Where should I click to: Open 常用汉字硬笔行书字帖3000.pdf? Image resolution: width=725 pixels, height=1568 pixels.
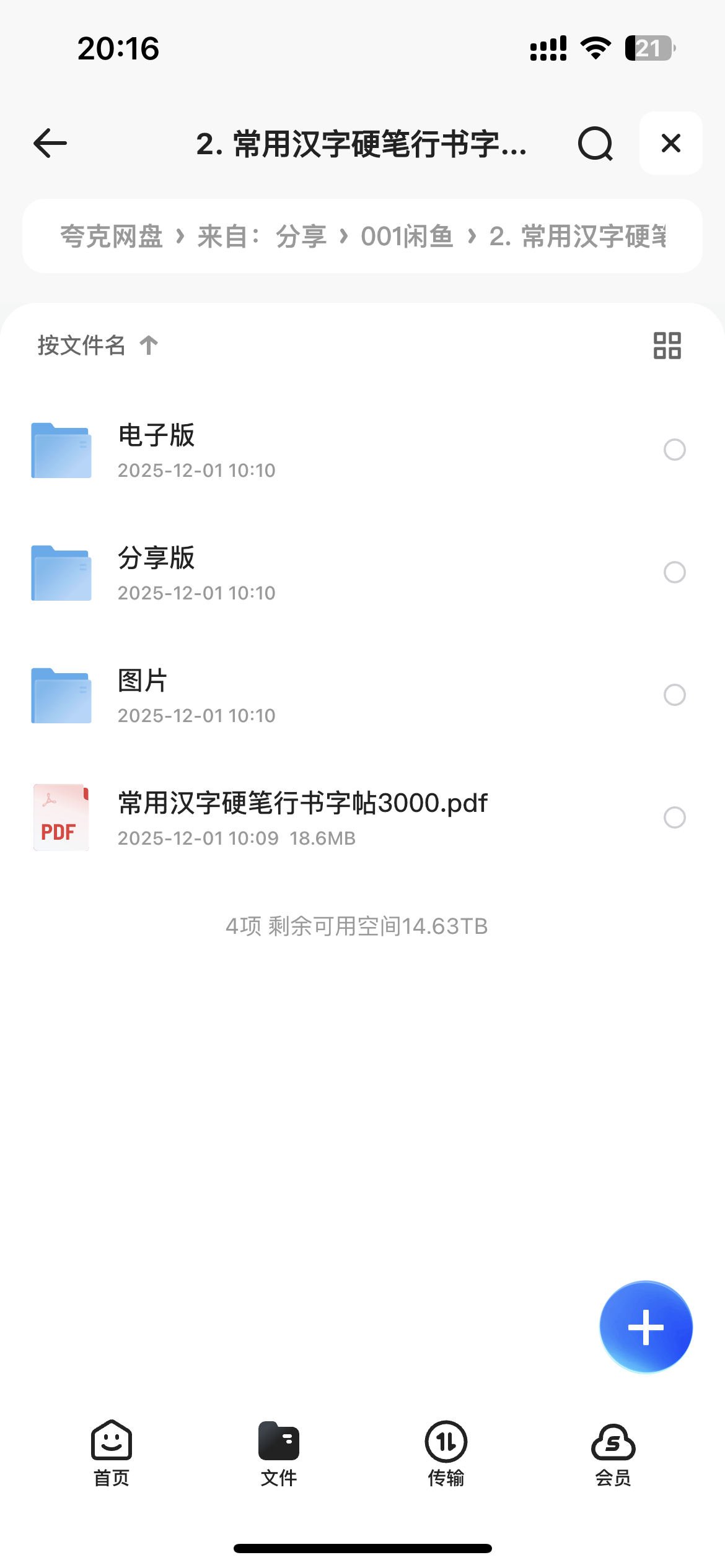click(302, 817)
